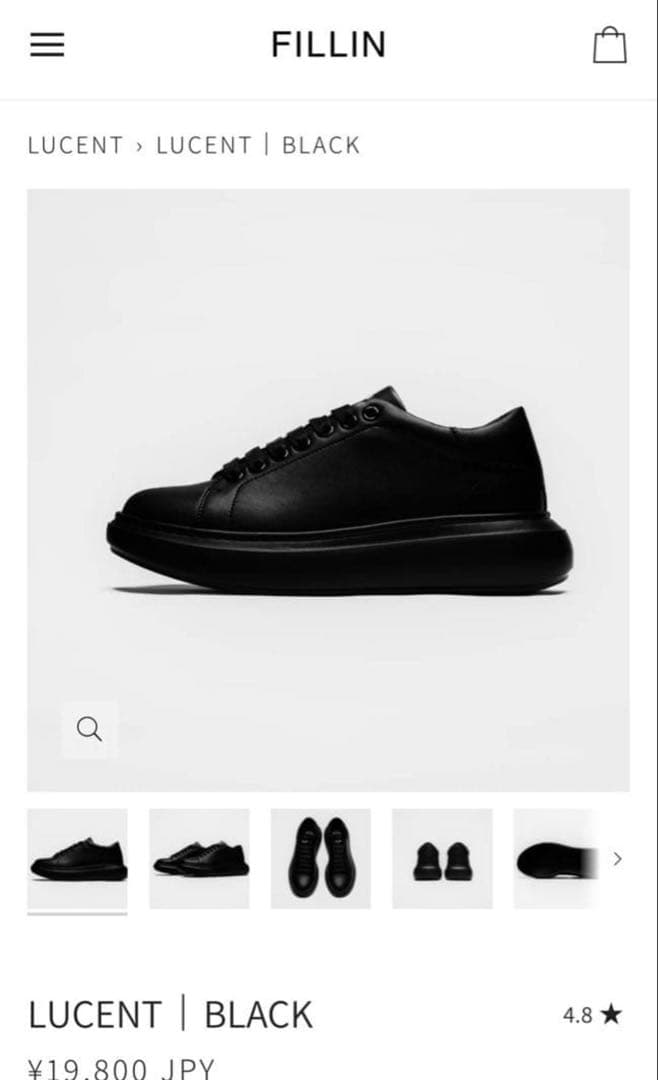Select the angled pair thumbnail
The image size is (658, 1080).
click(x=199, y=859)
